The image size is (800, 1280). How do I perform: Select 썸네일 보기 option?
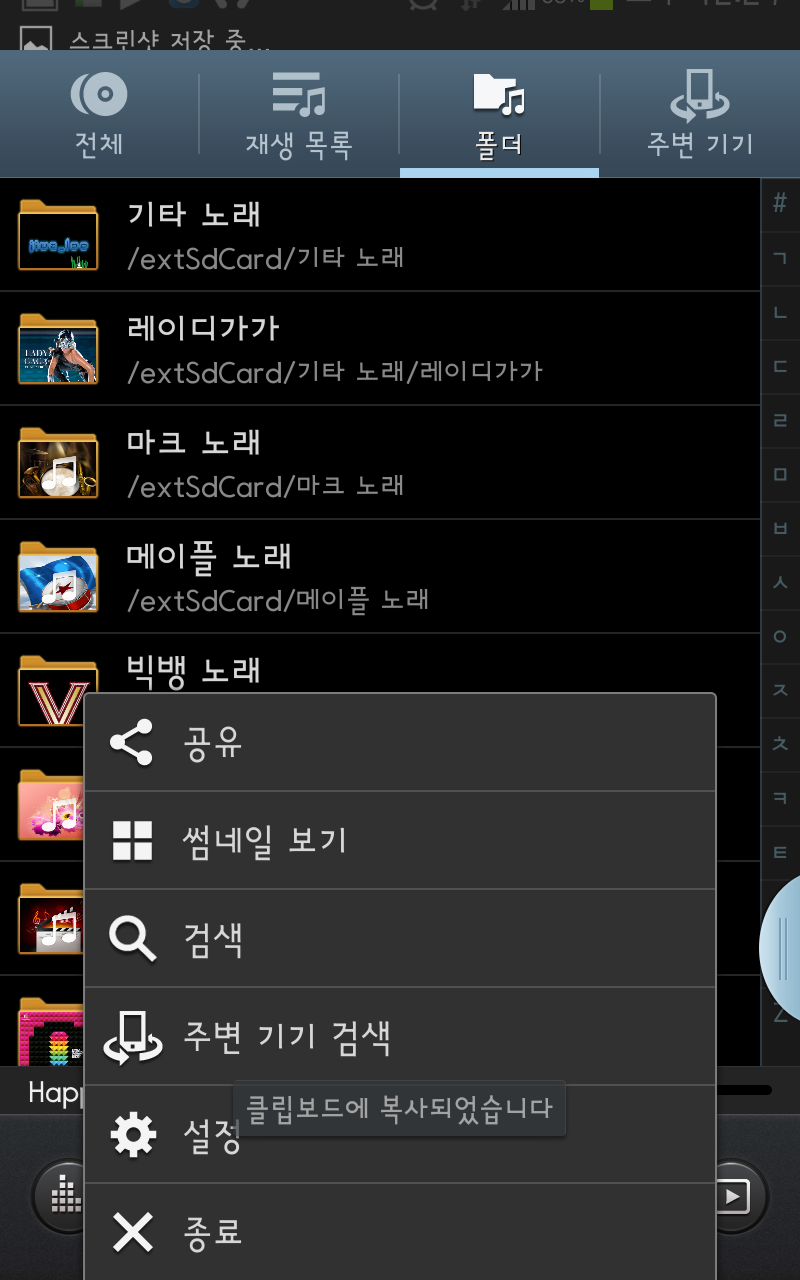click(x=400, y=840)
